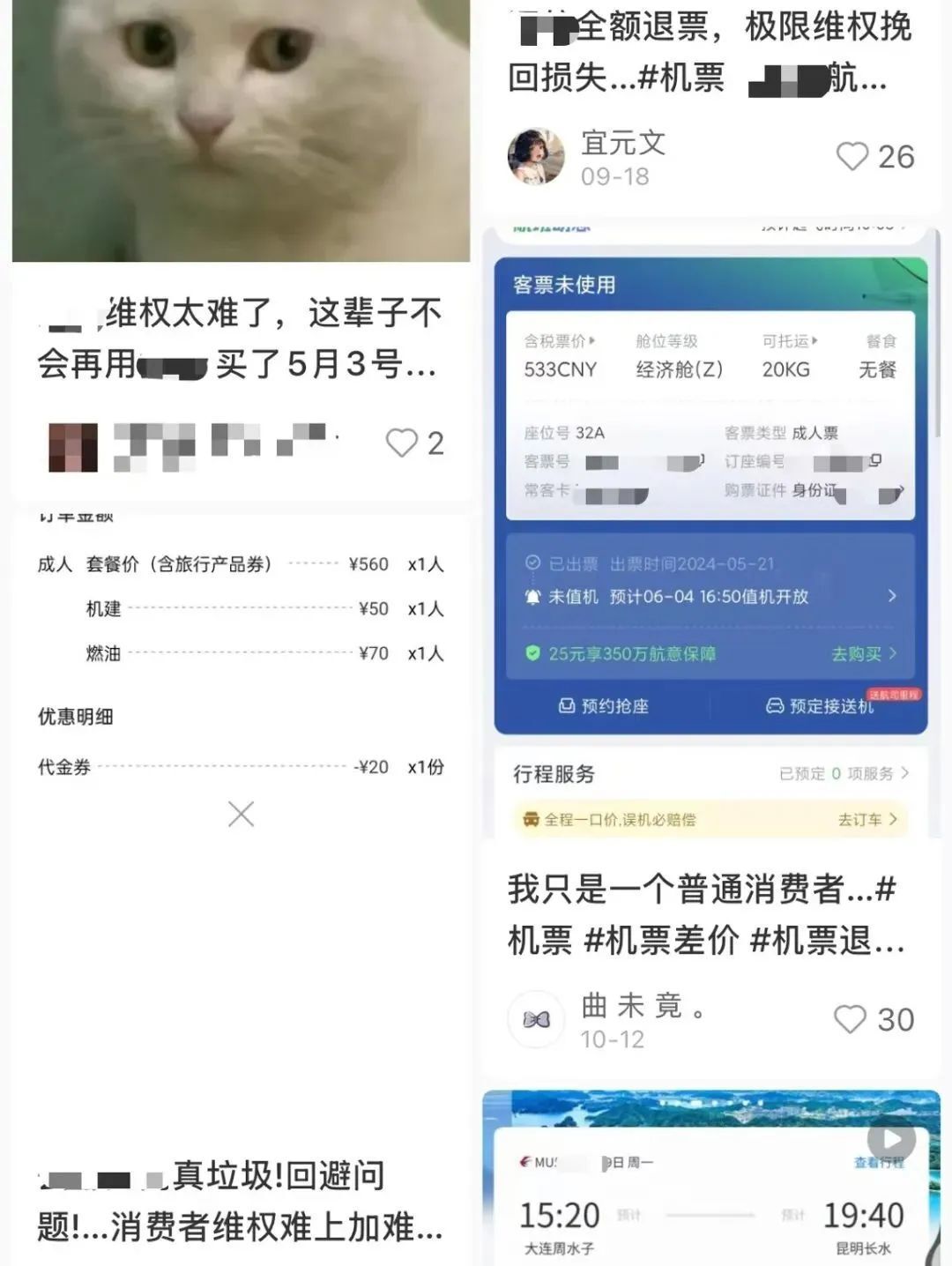
Task: Open 宜元文's profile avatar
Action: click(x=536, y=157)
